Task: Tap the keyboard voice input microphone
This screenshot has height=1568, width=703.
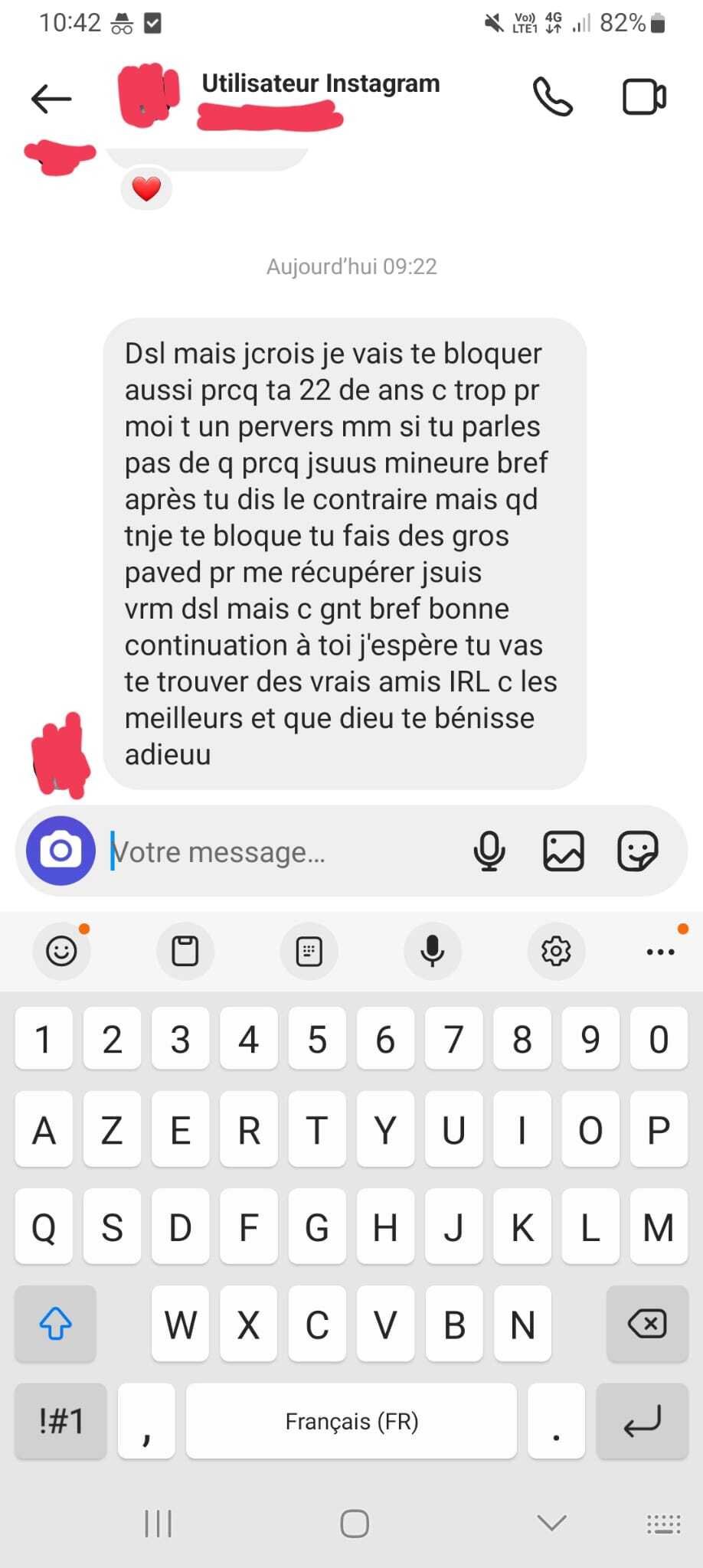Action: (432, 951)
